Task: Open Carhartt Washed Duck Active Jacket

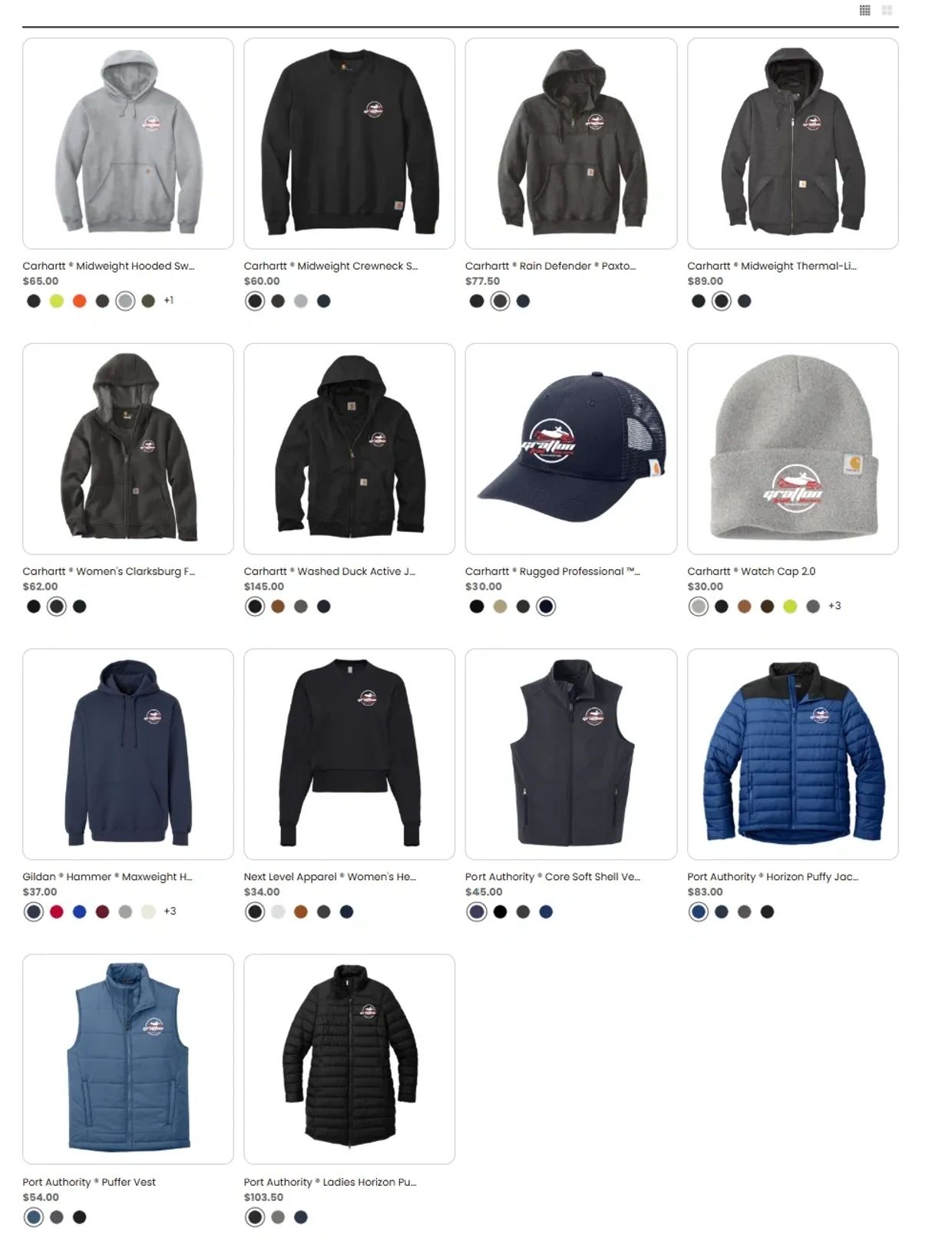Action: 329,571
